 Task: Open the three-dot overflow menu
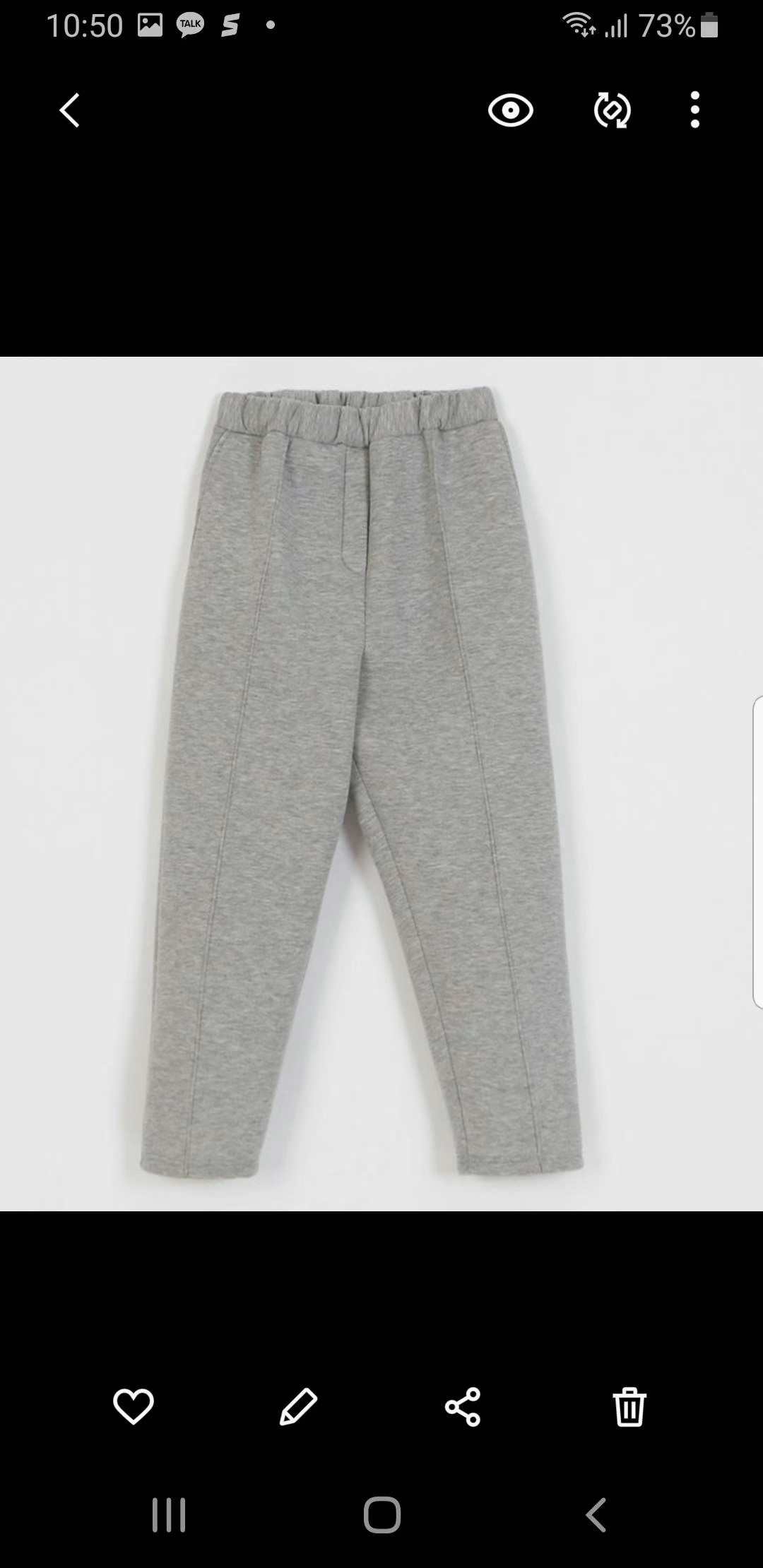[x=695, y=110]
